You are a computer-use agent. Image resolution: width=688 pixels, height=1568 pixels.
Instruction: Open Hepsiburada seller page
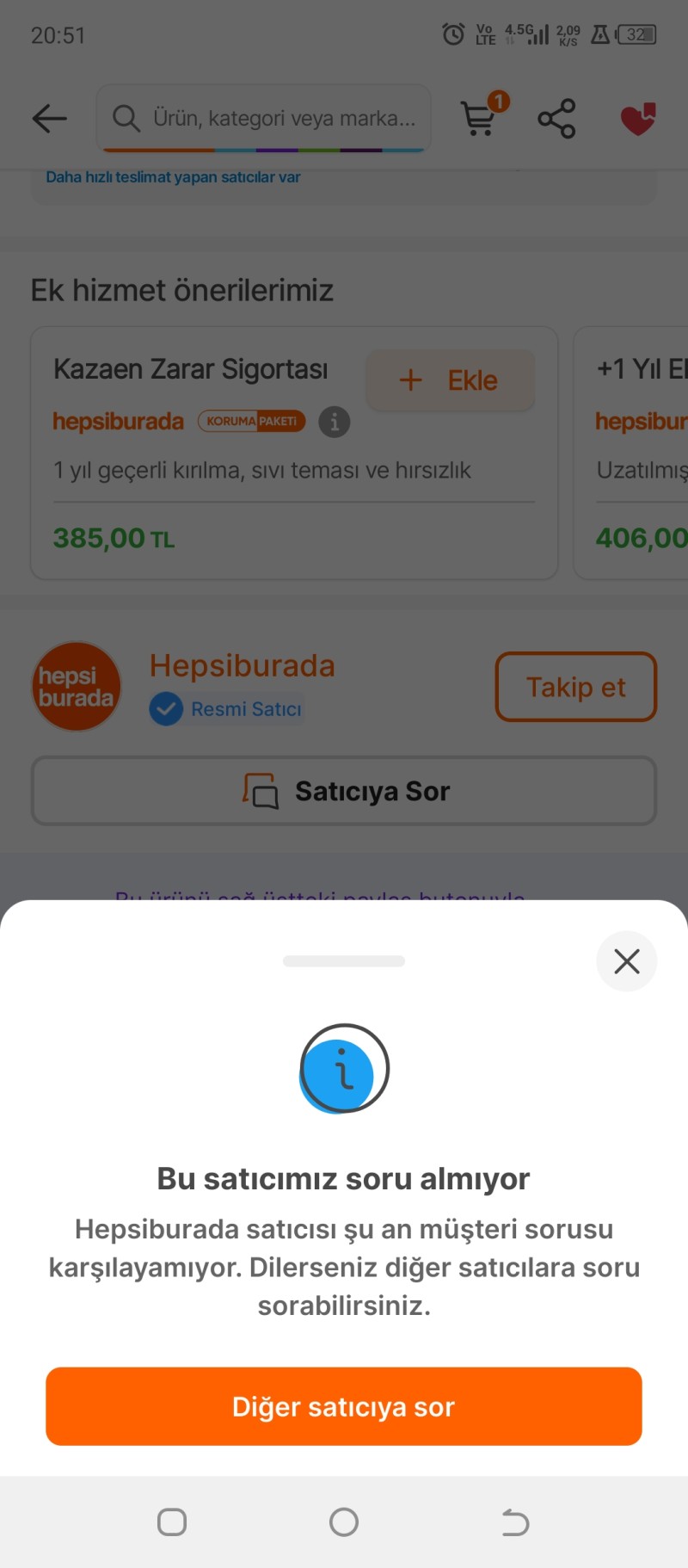(242, 666)
